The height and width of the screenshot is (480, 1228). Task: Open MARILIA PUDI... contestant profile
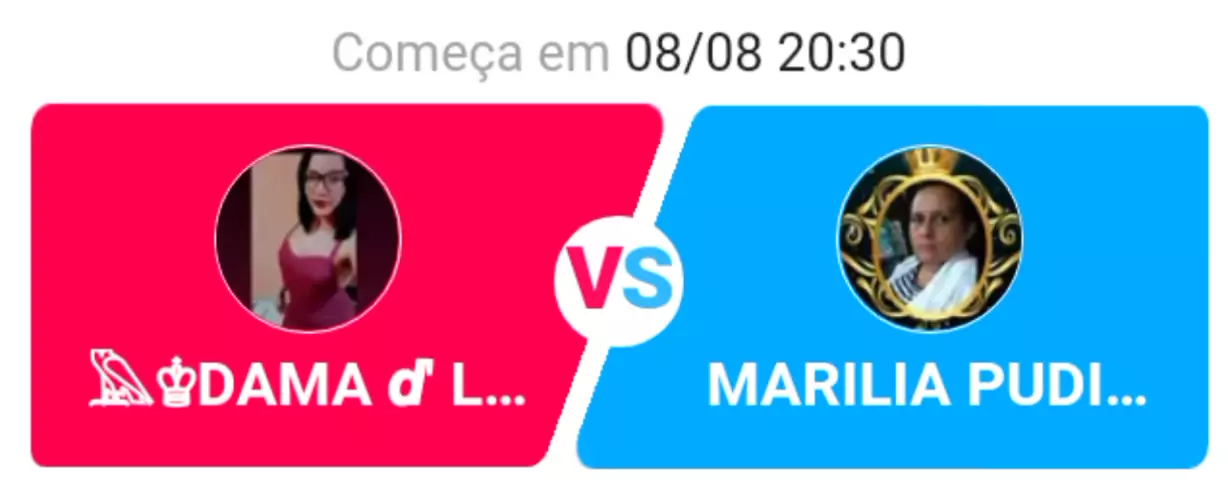(x=929, y=238)
